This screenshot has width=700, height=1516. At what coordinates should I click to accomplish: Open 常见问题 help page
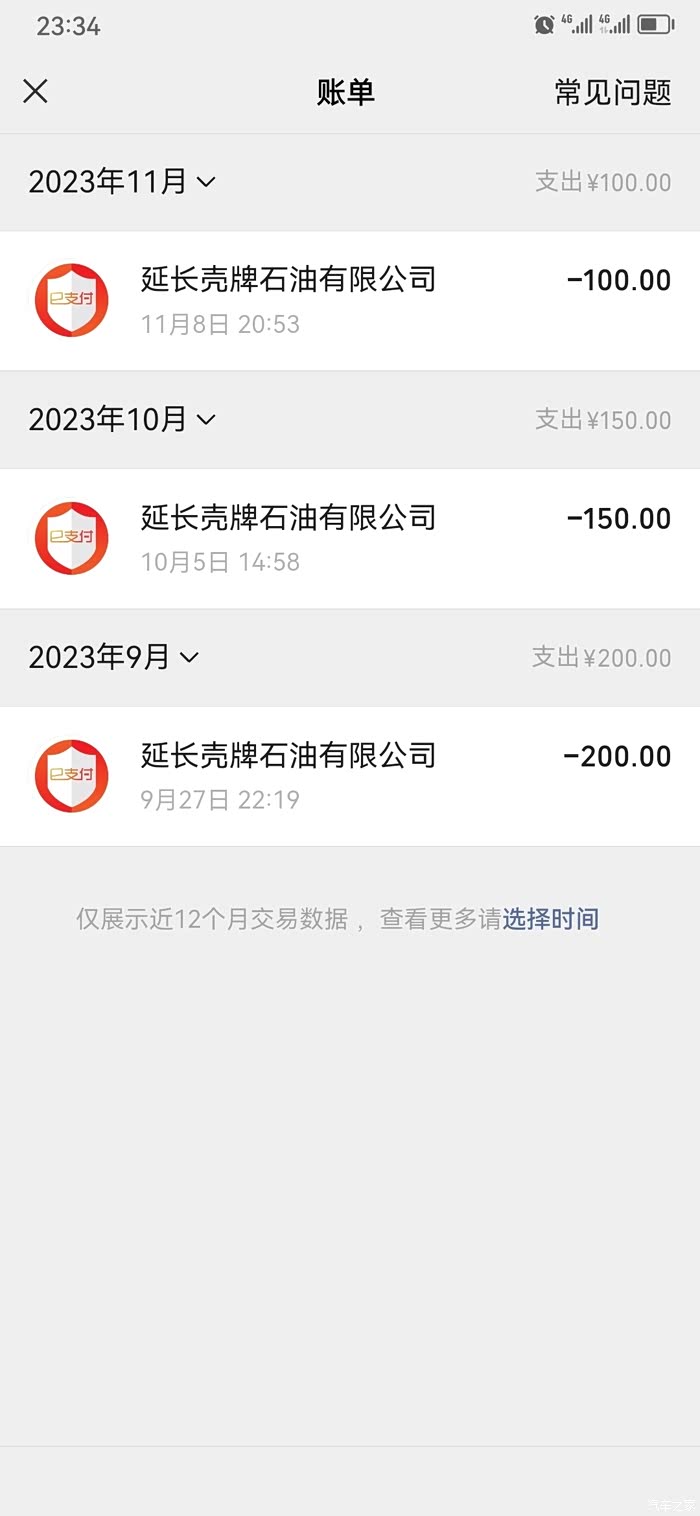612,93
